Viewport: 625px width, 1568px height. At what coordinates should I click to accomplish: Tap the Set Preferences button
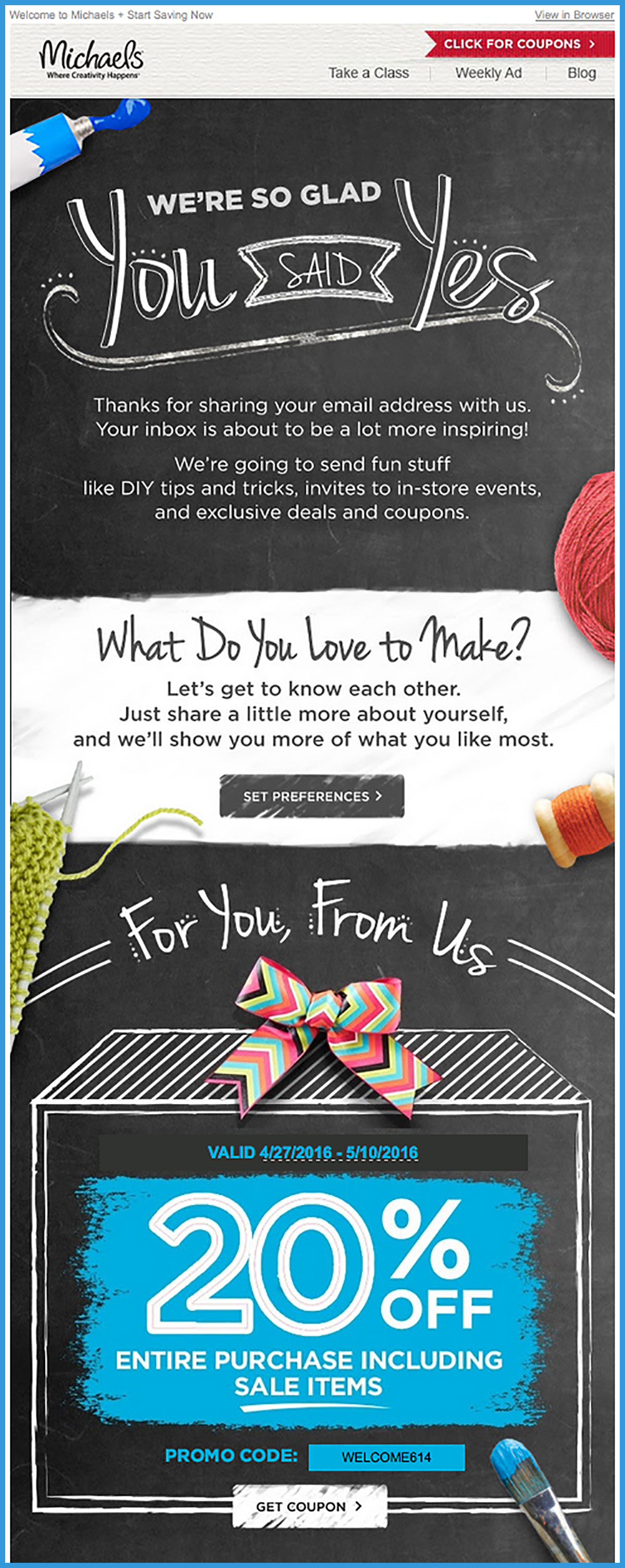311,796
